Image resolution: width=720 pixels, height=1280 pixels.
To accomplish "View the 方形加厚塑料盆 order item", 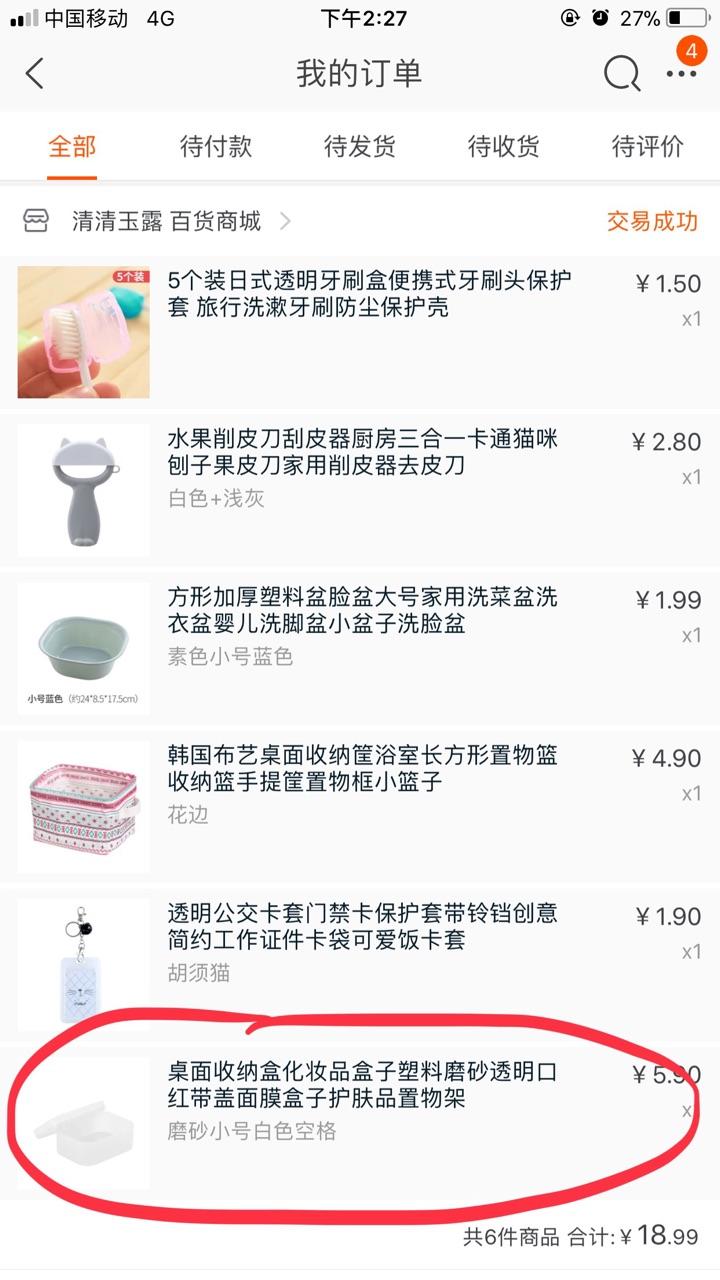I will coord(362,611).
